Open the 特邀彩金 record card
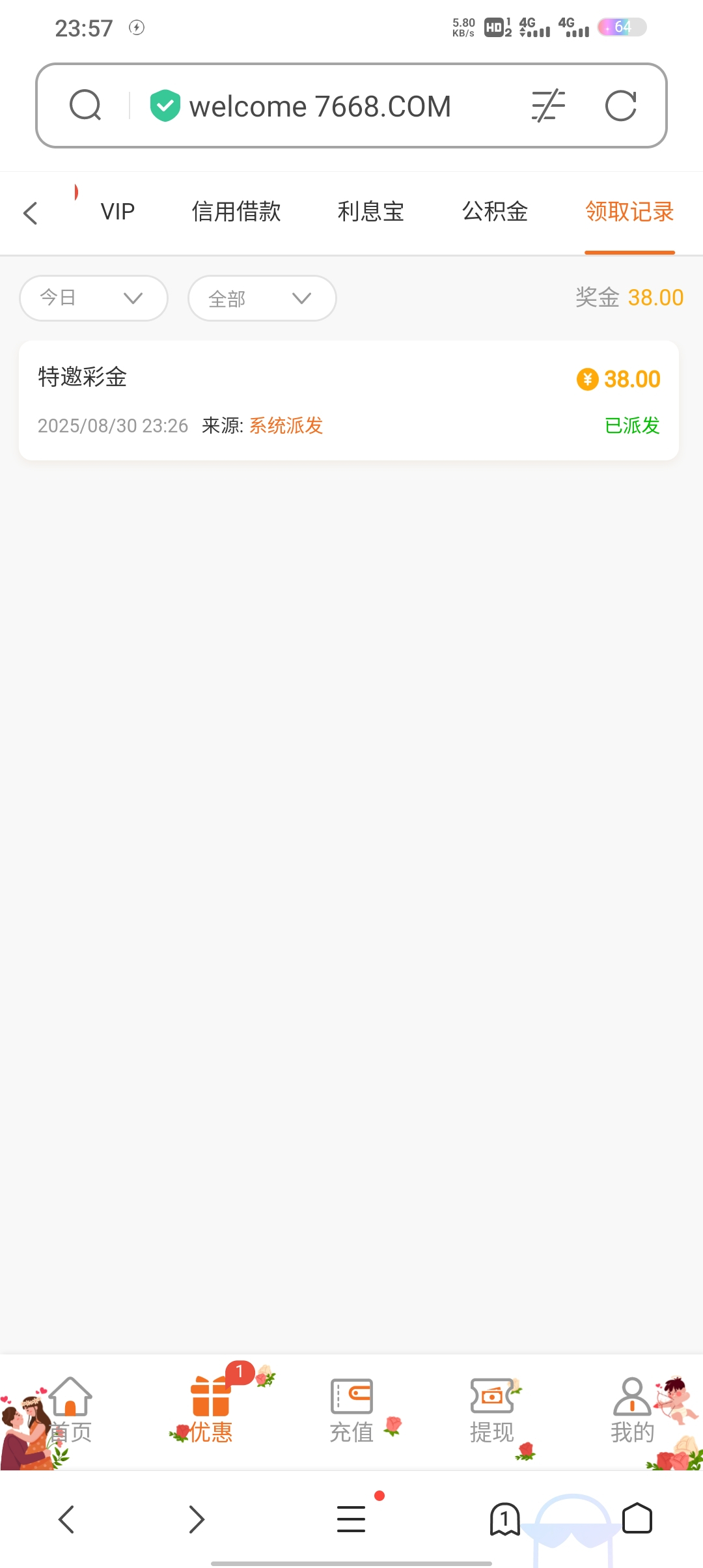This screenshot has height=1568, width=703. tap(349, 400)
